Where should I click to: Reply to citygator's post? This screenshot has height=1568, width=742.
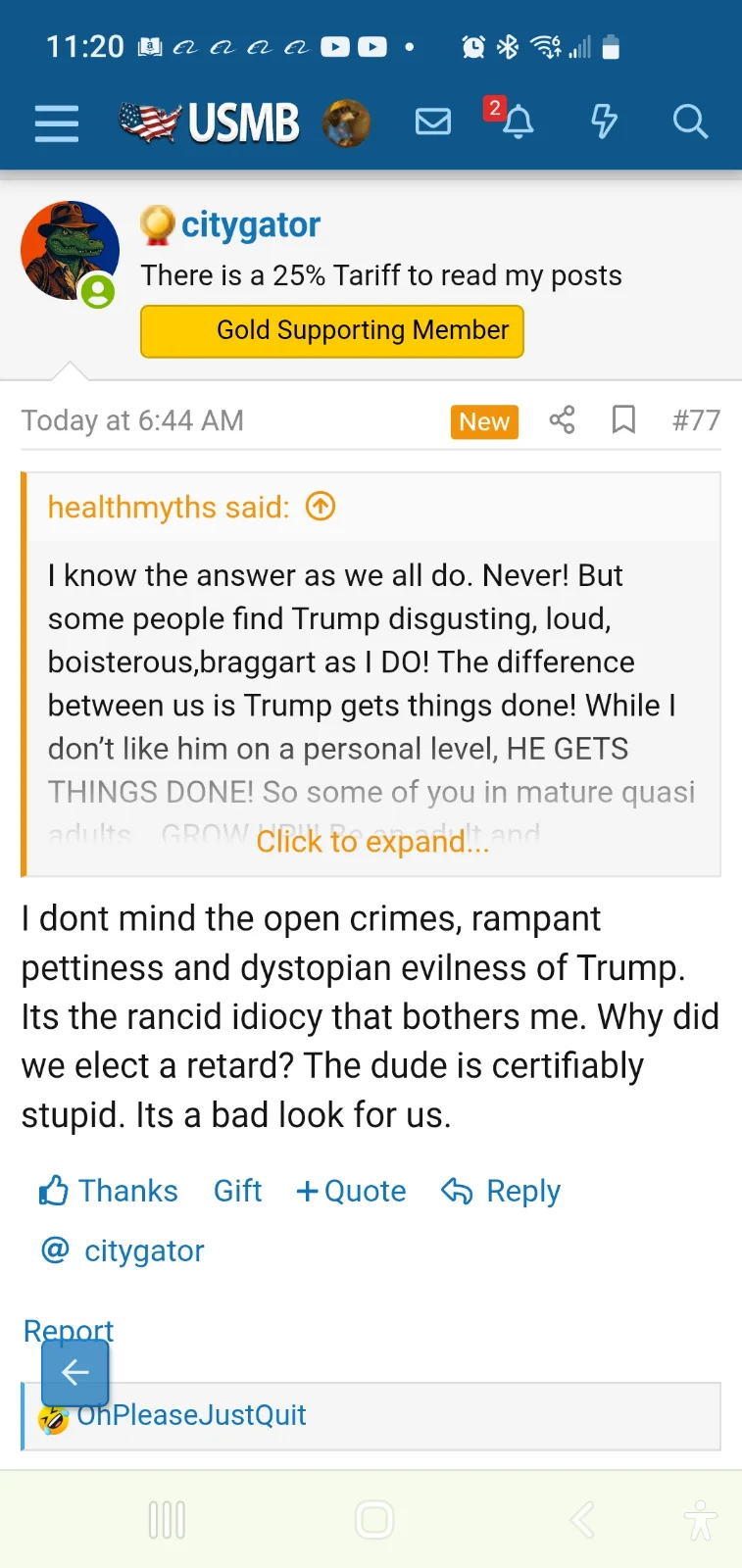[501, 1191]
